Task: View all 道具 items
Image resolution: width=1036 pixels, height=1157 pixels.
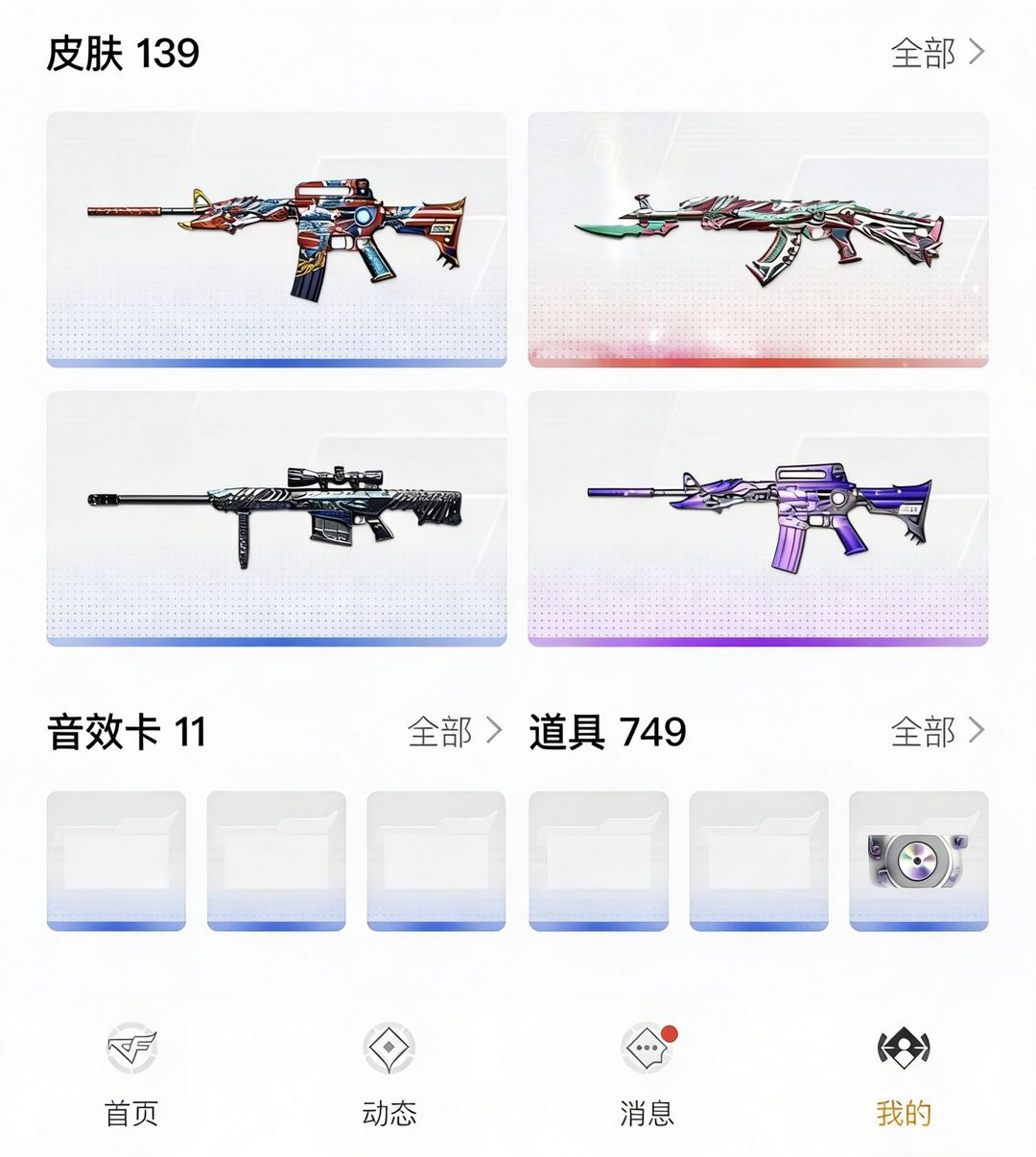Action: [x=936, y=732]
